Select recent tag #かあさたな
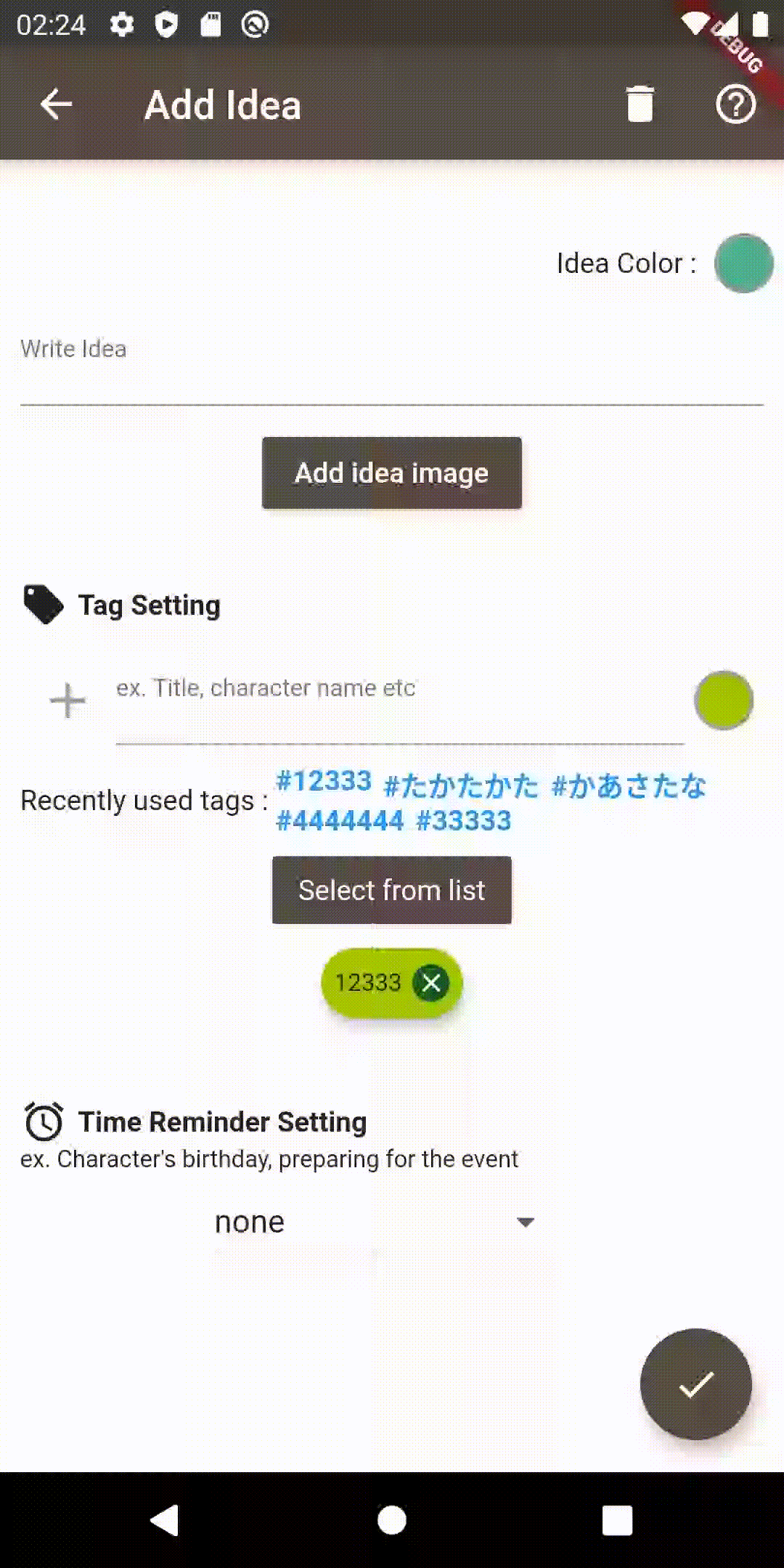The image size is (784, 1568). (629, 786)
